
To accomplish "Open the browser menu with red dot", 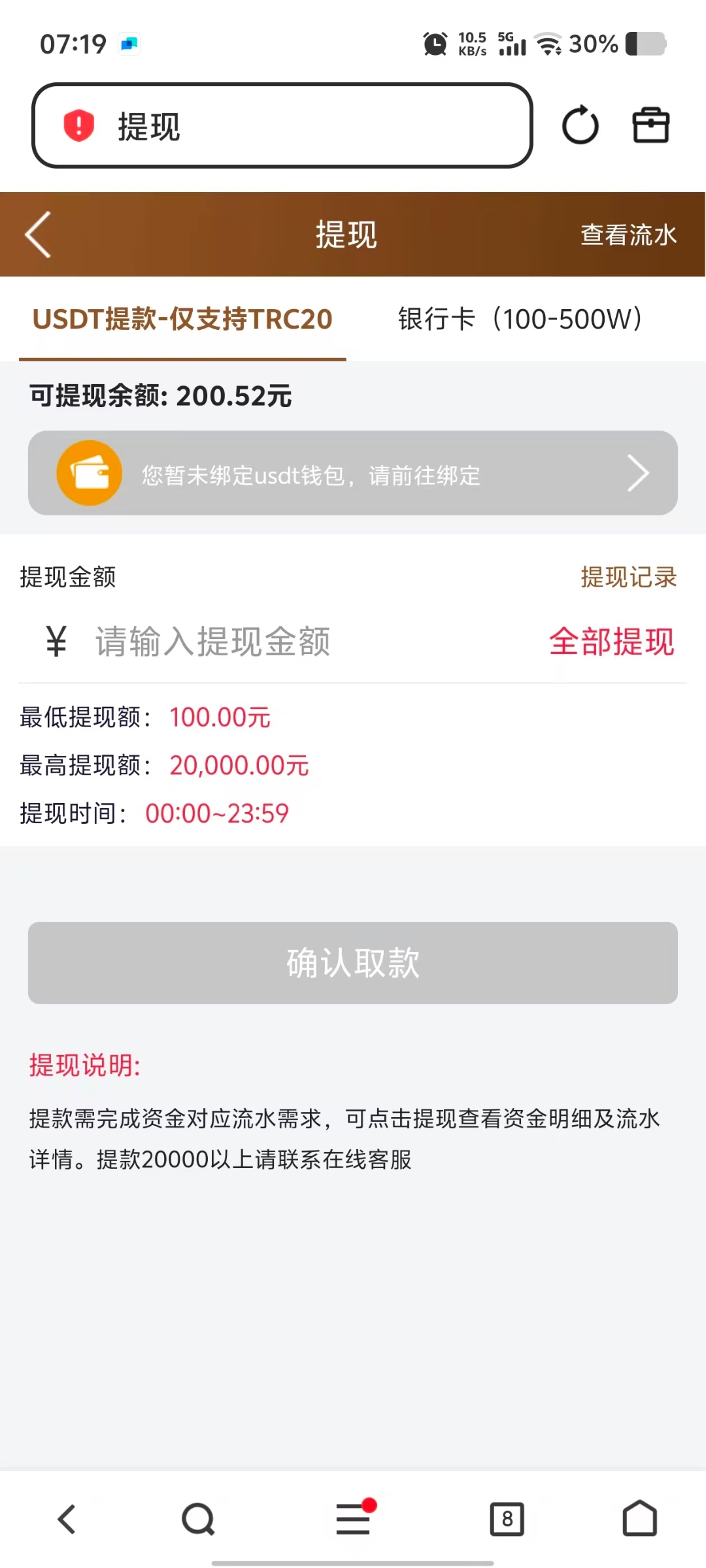I will (x=353, y=1519).
